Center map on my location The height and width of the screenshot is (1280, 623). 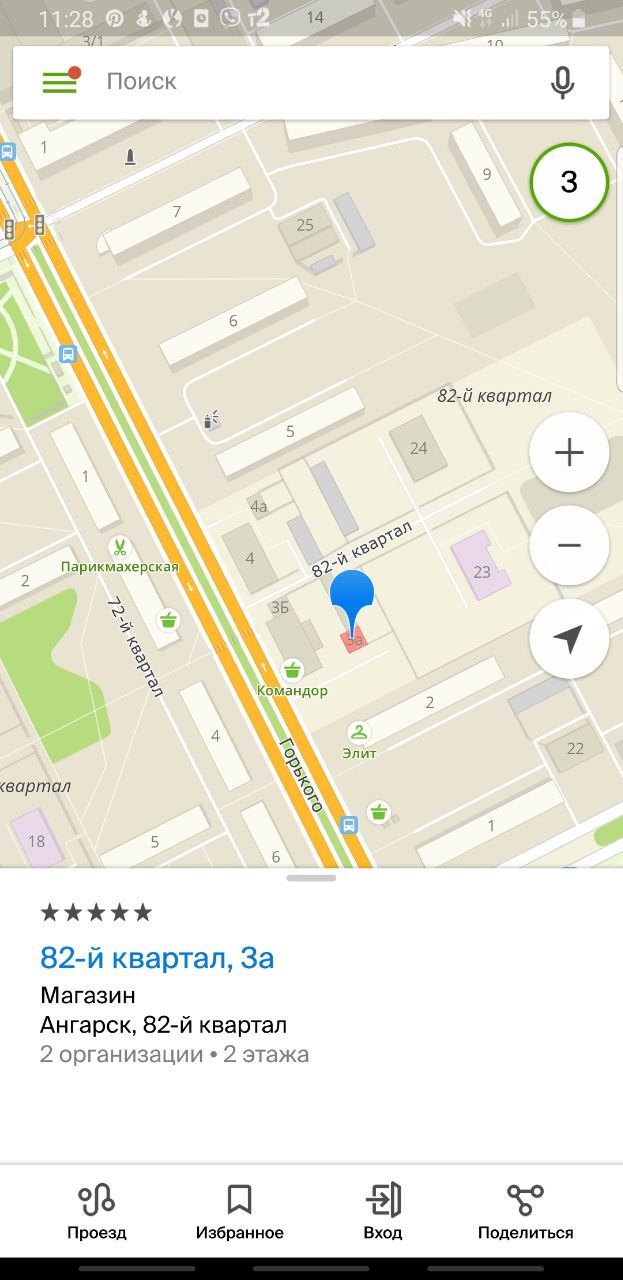pyautogui.click(x=569, y=639)
